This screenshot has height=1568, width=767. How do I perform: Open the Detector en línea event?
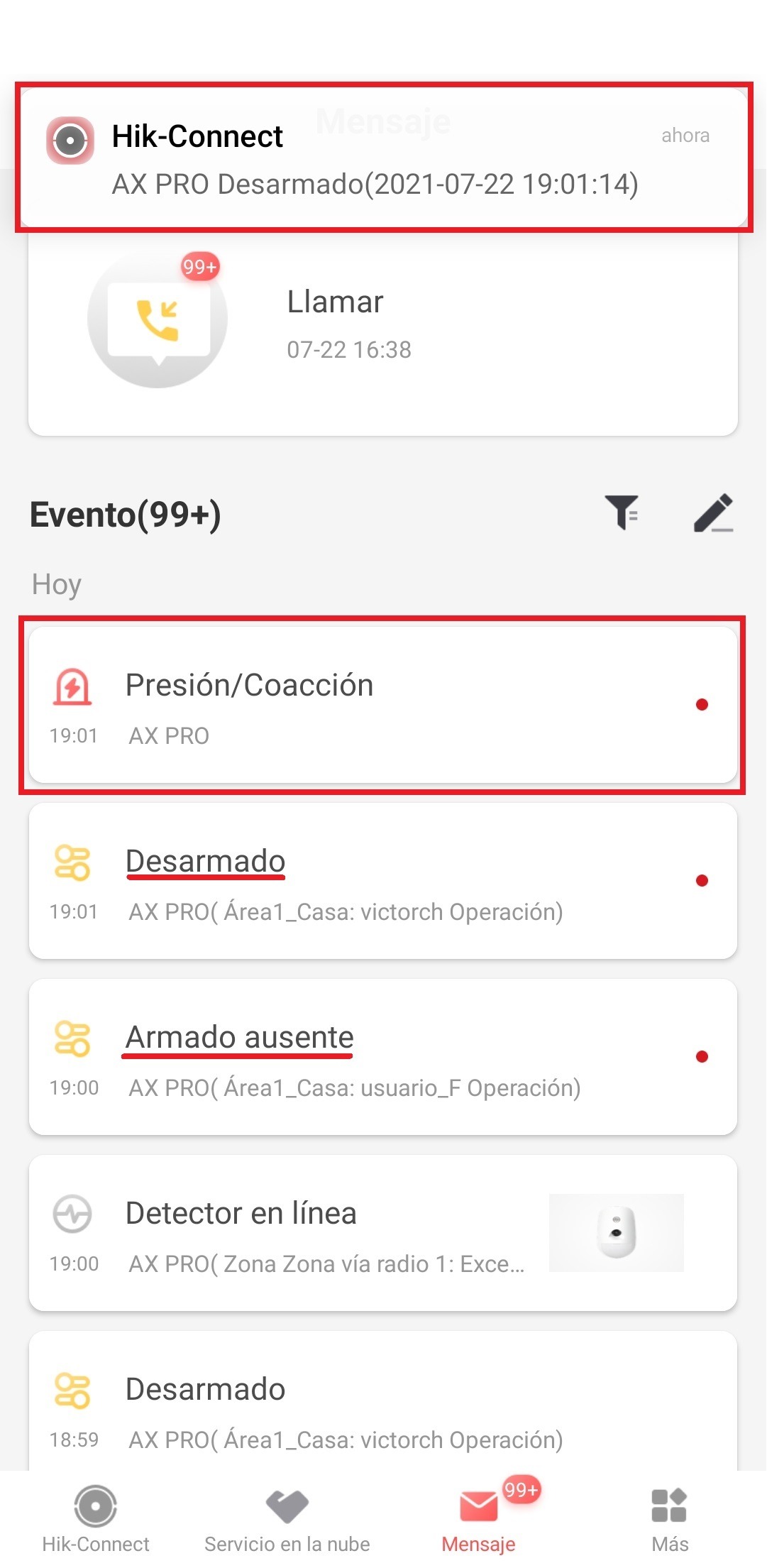coord(383,1233)
